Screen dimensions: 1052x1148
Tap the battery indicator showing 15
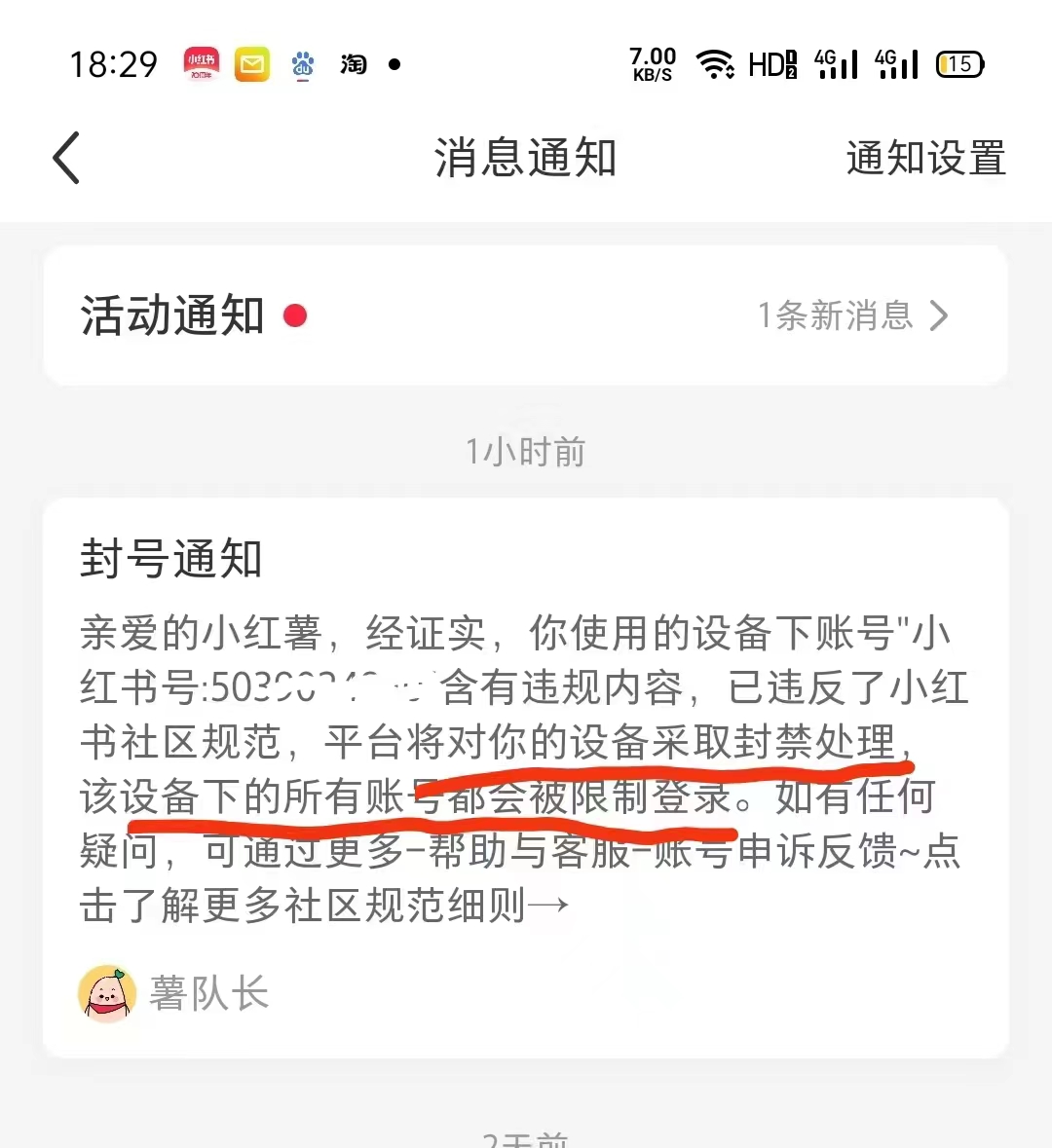point(958,63)
